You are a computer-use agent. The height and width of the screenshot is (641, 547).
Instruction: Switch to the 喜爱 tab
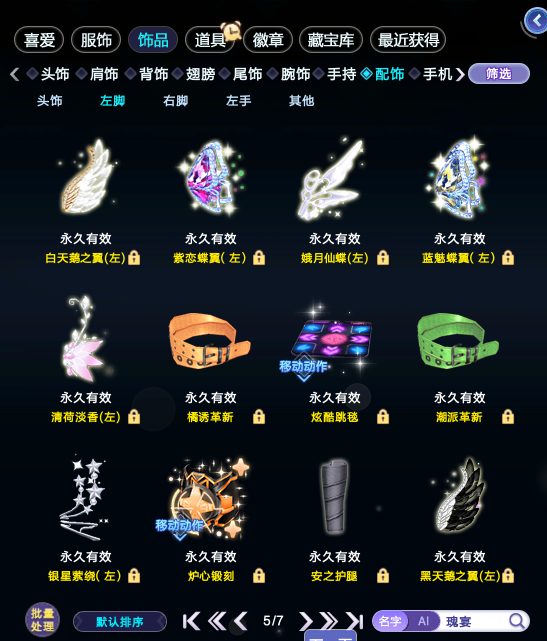click(x=39, y=40)
